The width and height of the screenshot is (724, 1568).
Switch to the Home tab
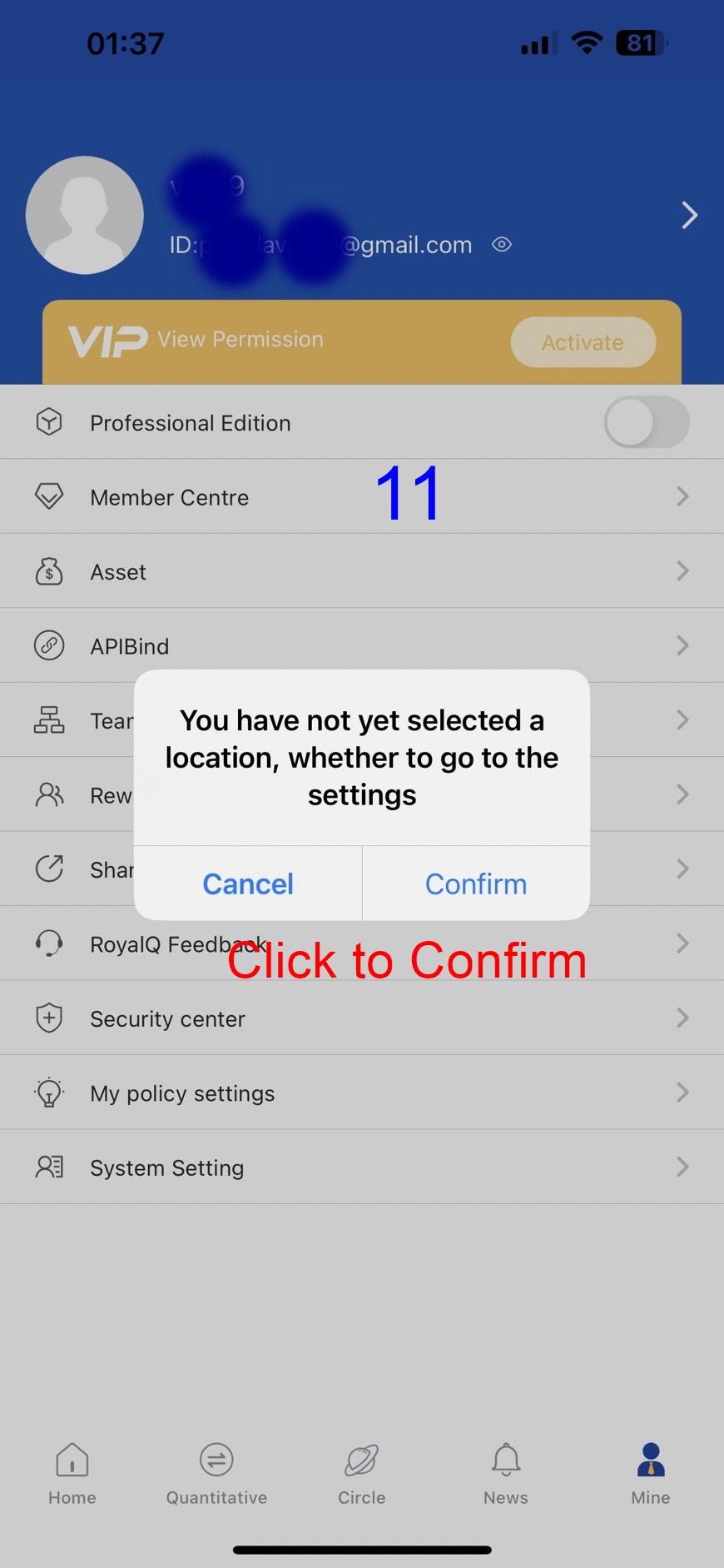pos(72,1474)
